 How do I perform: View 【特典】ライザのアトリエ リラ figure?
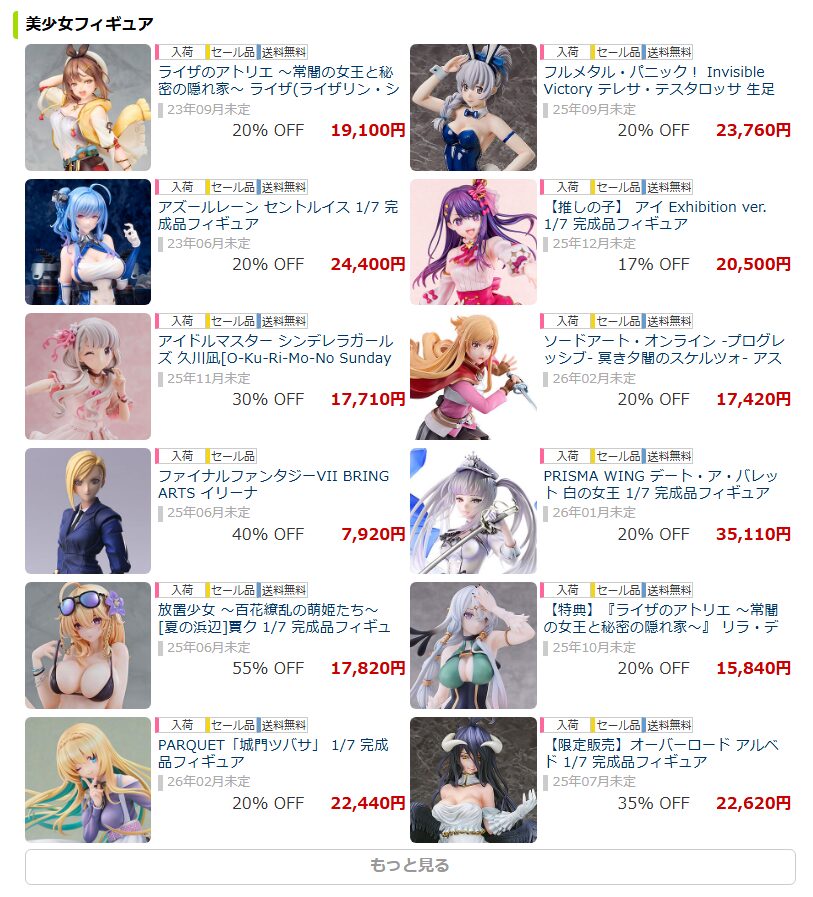click(x=660, y=618)
